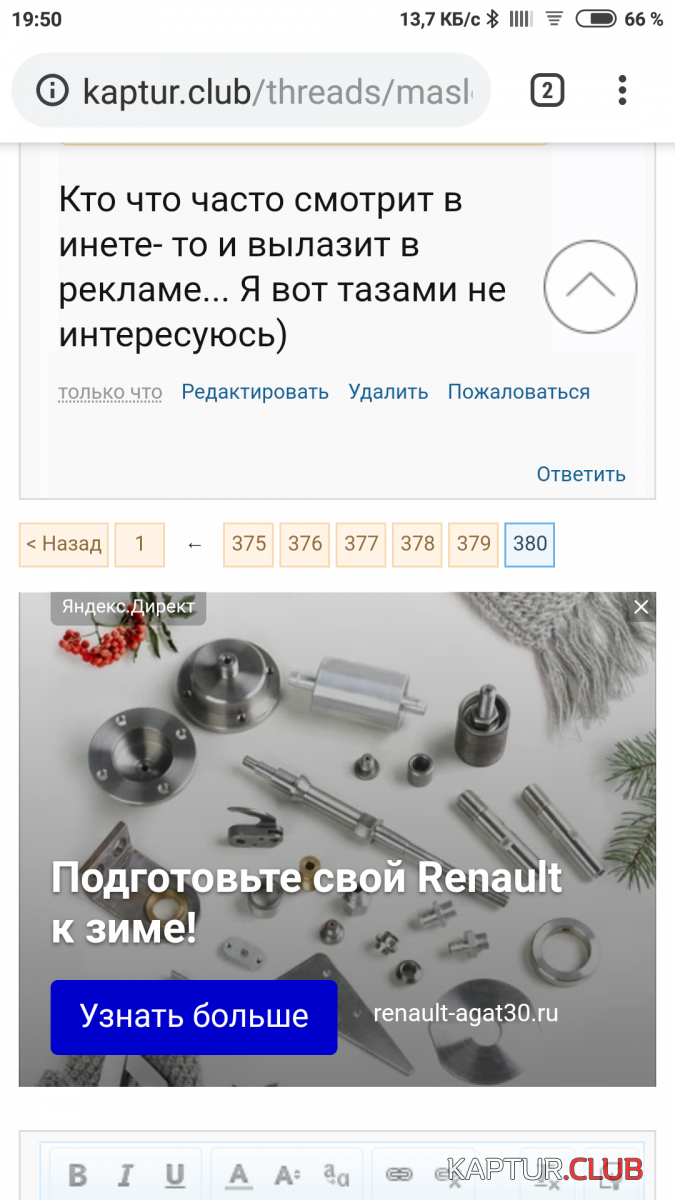Open the browser tab switcher
675x1200 pixels.
coord(546,91)
